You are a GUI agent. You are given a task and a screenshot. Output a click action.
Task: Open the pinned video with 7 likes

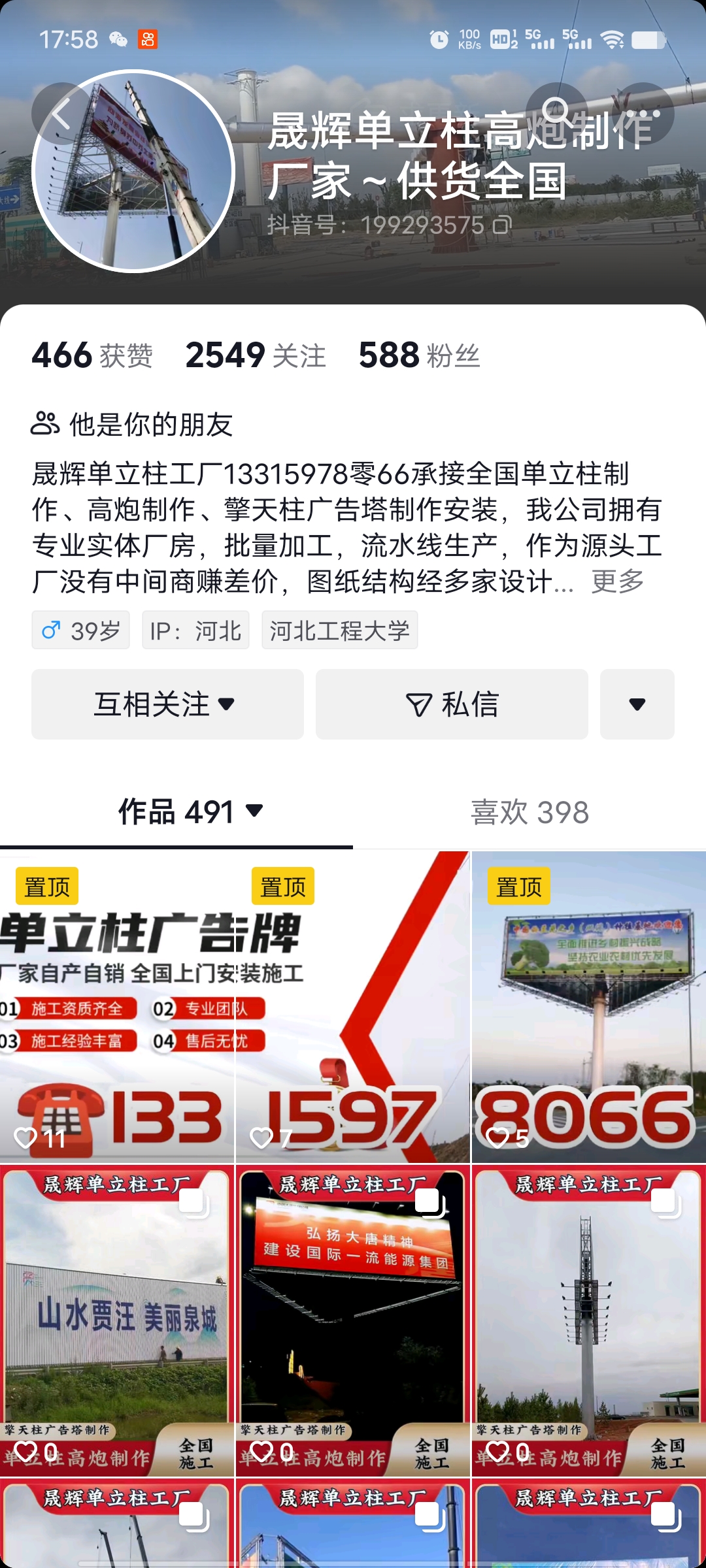click(353, 1006)
